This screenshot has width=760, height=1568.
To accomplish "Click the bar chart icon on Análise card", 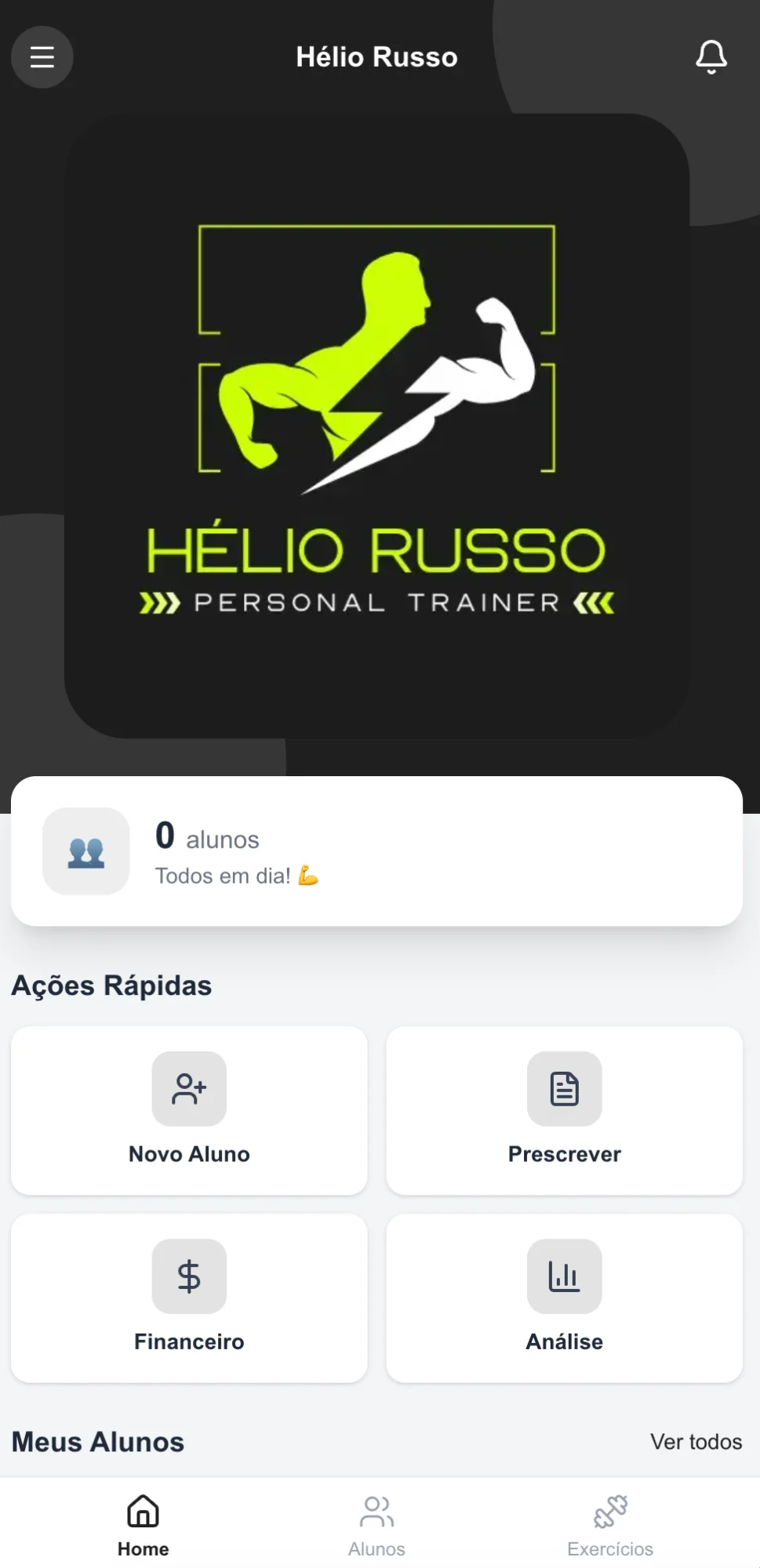I will click(x=564, y=1276).
